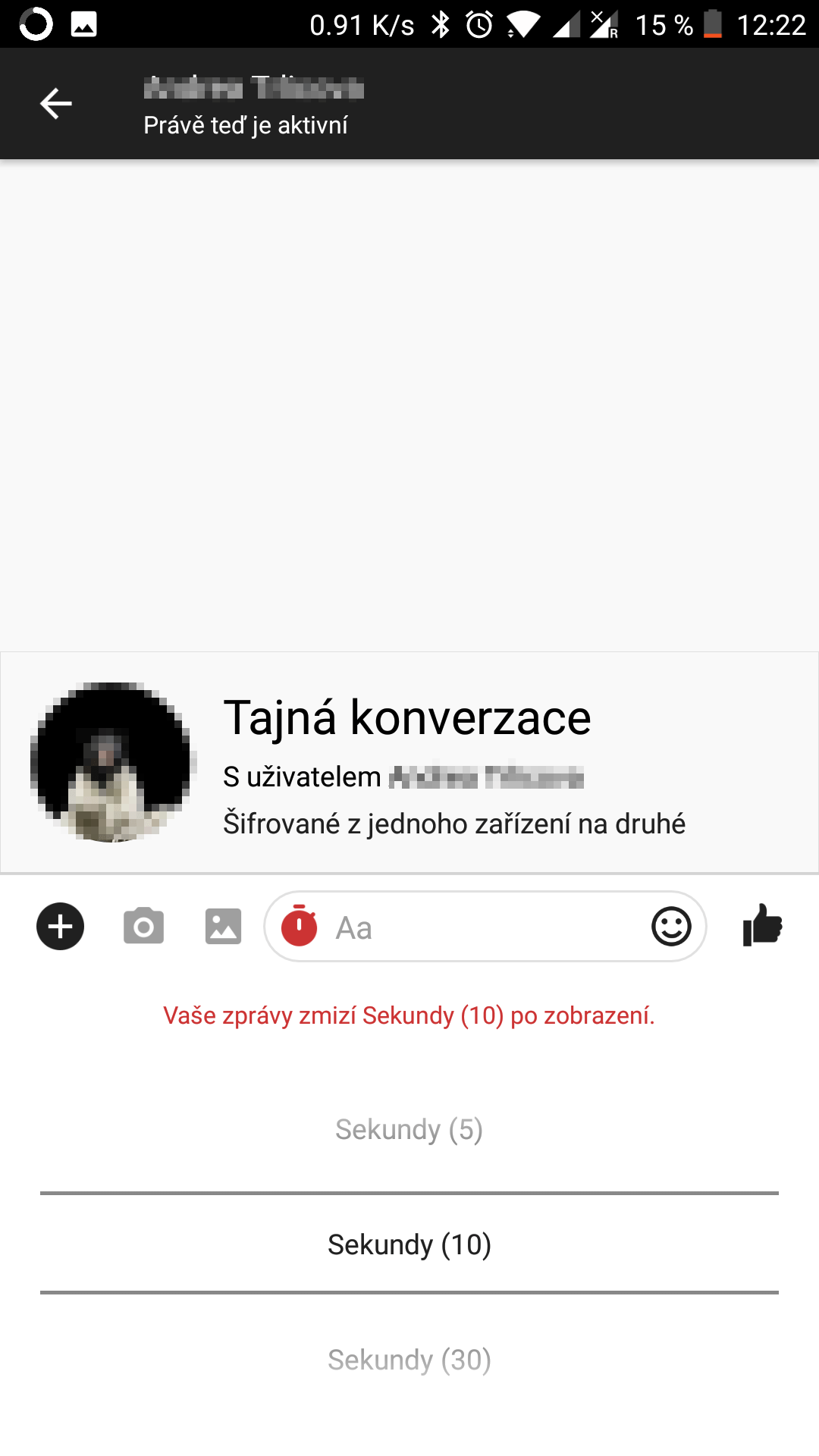Open the image gallery picker

pos(223,926)
